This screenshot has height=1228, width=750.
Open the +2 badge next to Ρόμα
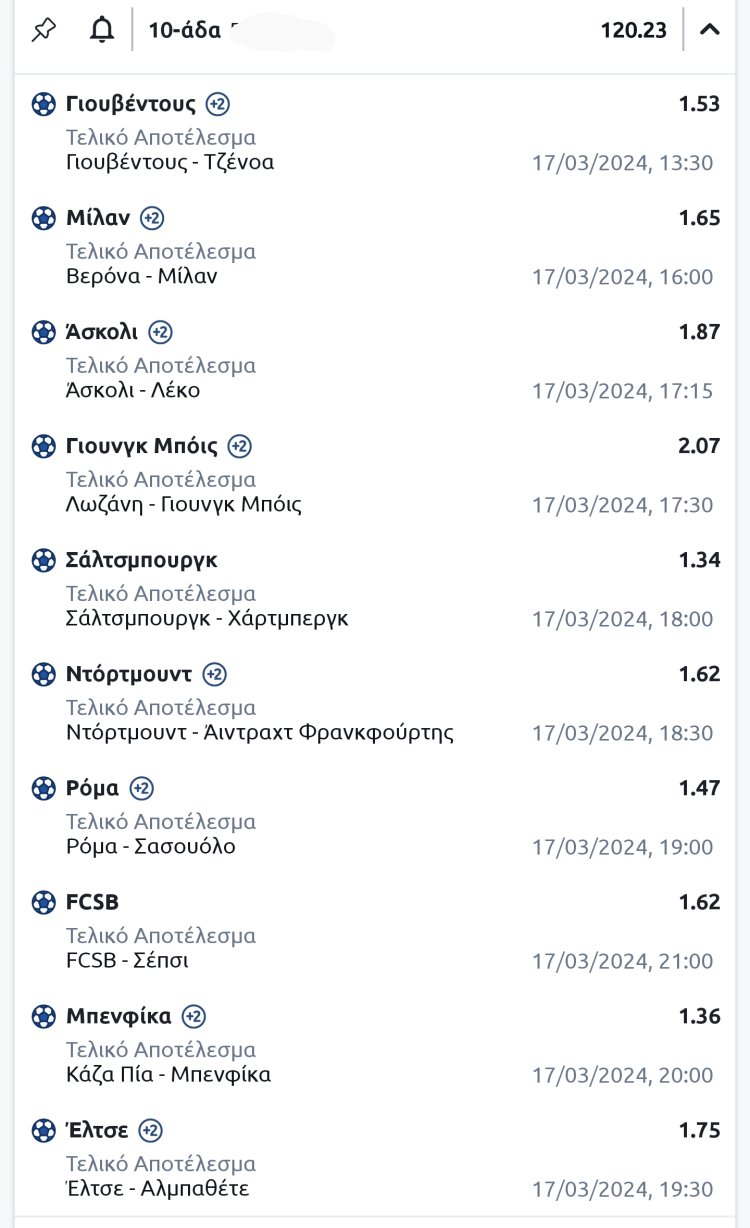pos(142,788)
